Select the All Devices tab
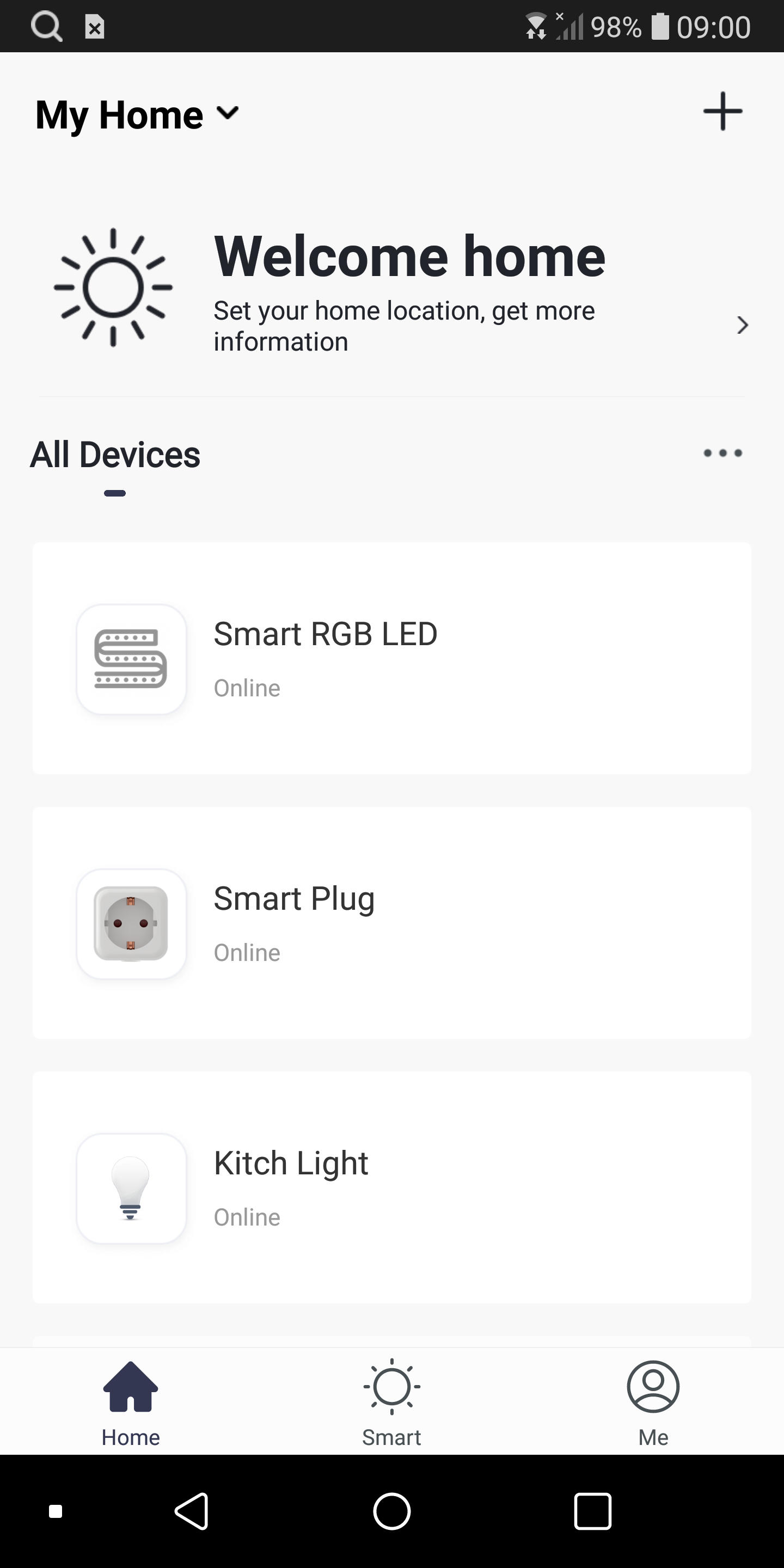784x1568 pixels. pyautogui.click(x=115, y=454)
